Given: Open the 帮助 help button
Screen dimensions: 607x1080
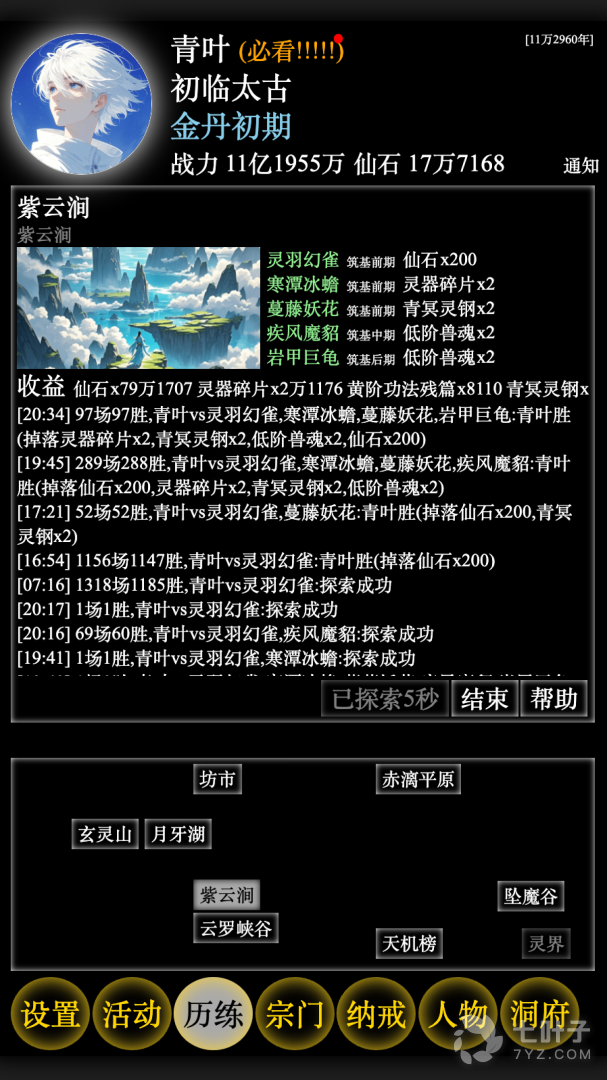Looking at the screenshot, I should click(553, 699).
